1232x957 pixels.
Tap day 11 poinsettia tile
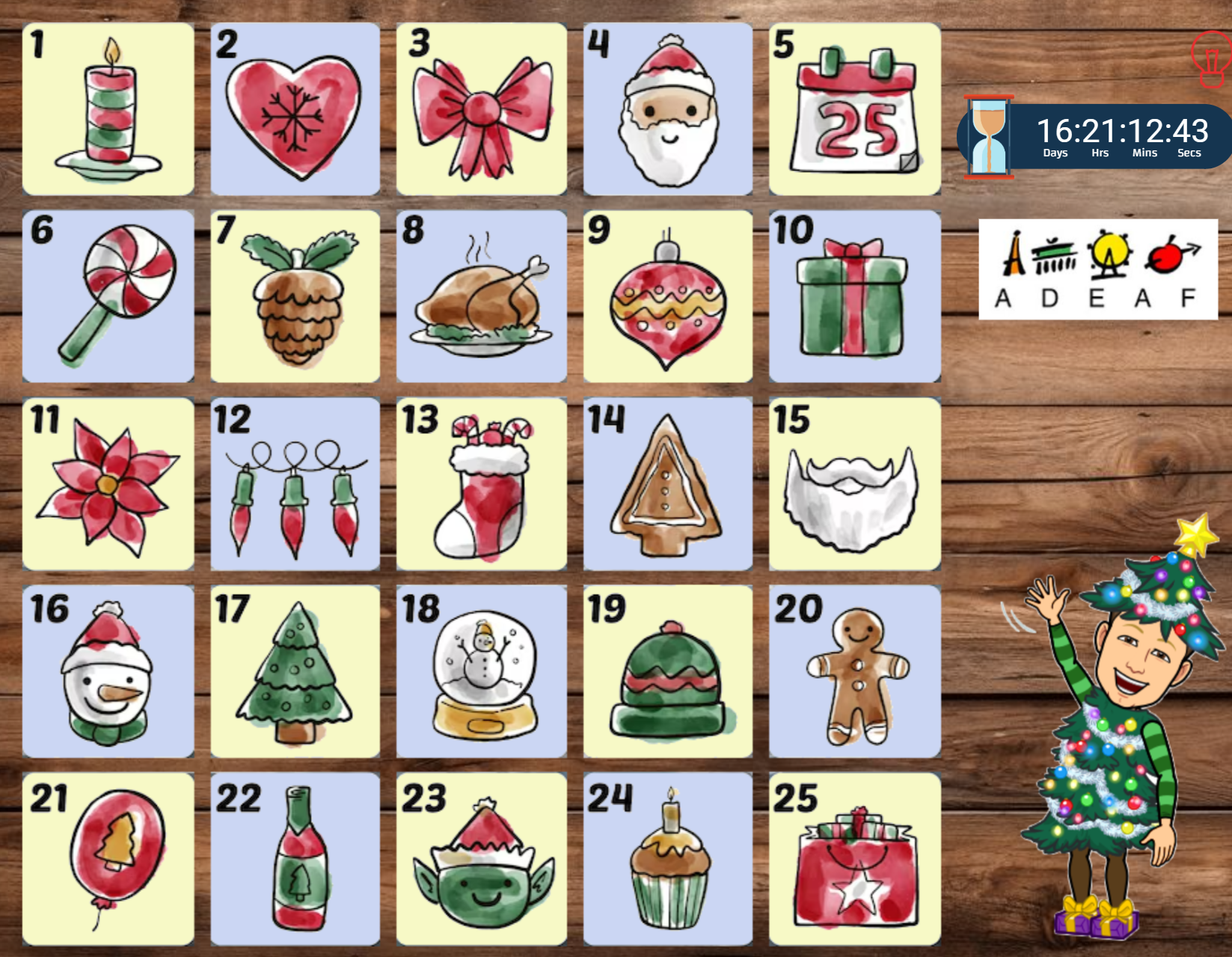[x=108, y=484]
